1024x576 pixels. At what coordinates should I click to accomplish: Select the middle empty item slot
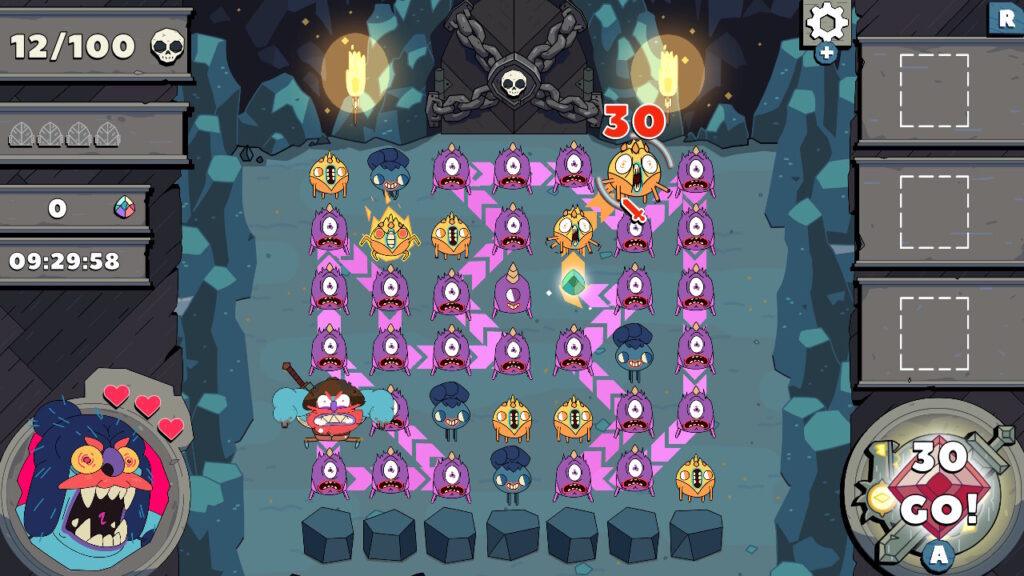coord(934,212)
